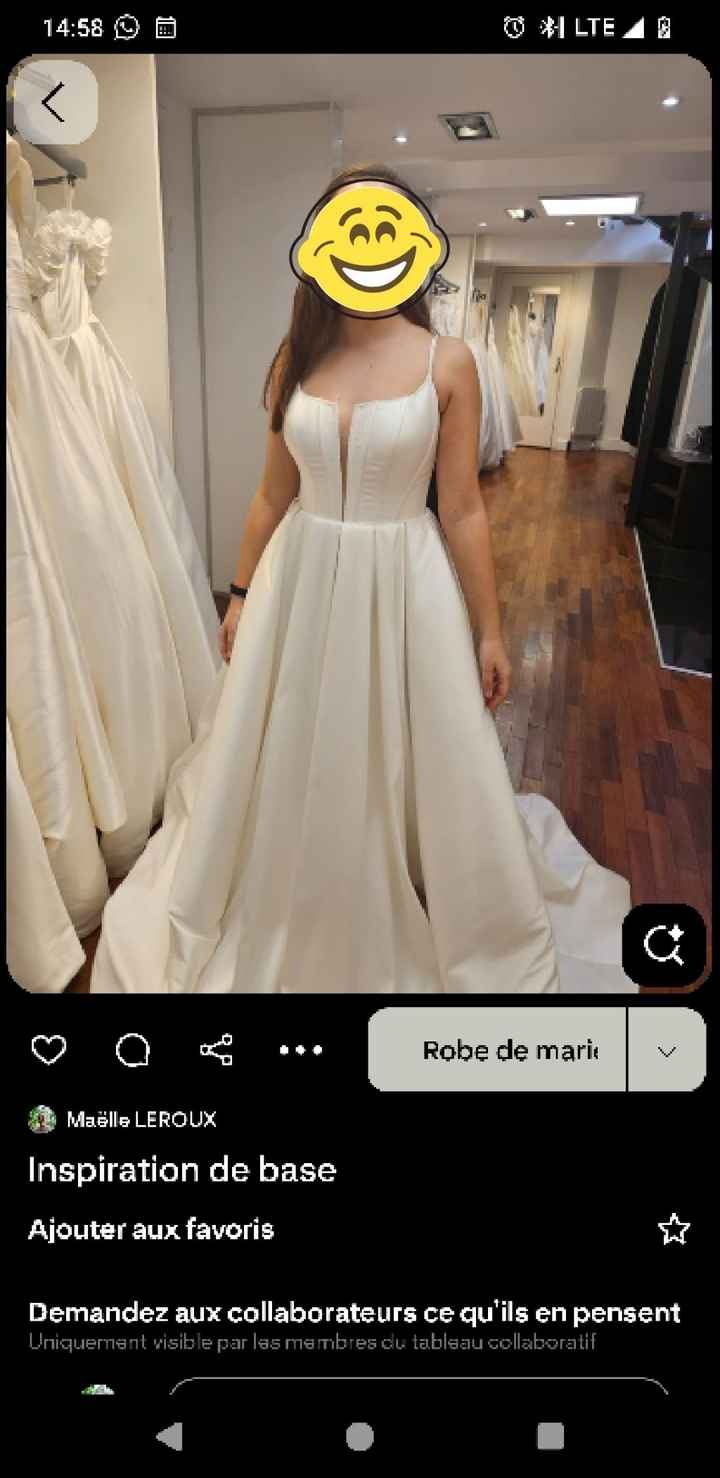Screen dimensions: 720x1478
Task: Tap the system back button
Action: 170,1436
